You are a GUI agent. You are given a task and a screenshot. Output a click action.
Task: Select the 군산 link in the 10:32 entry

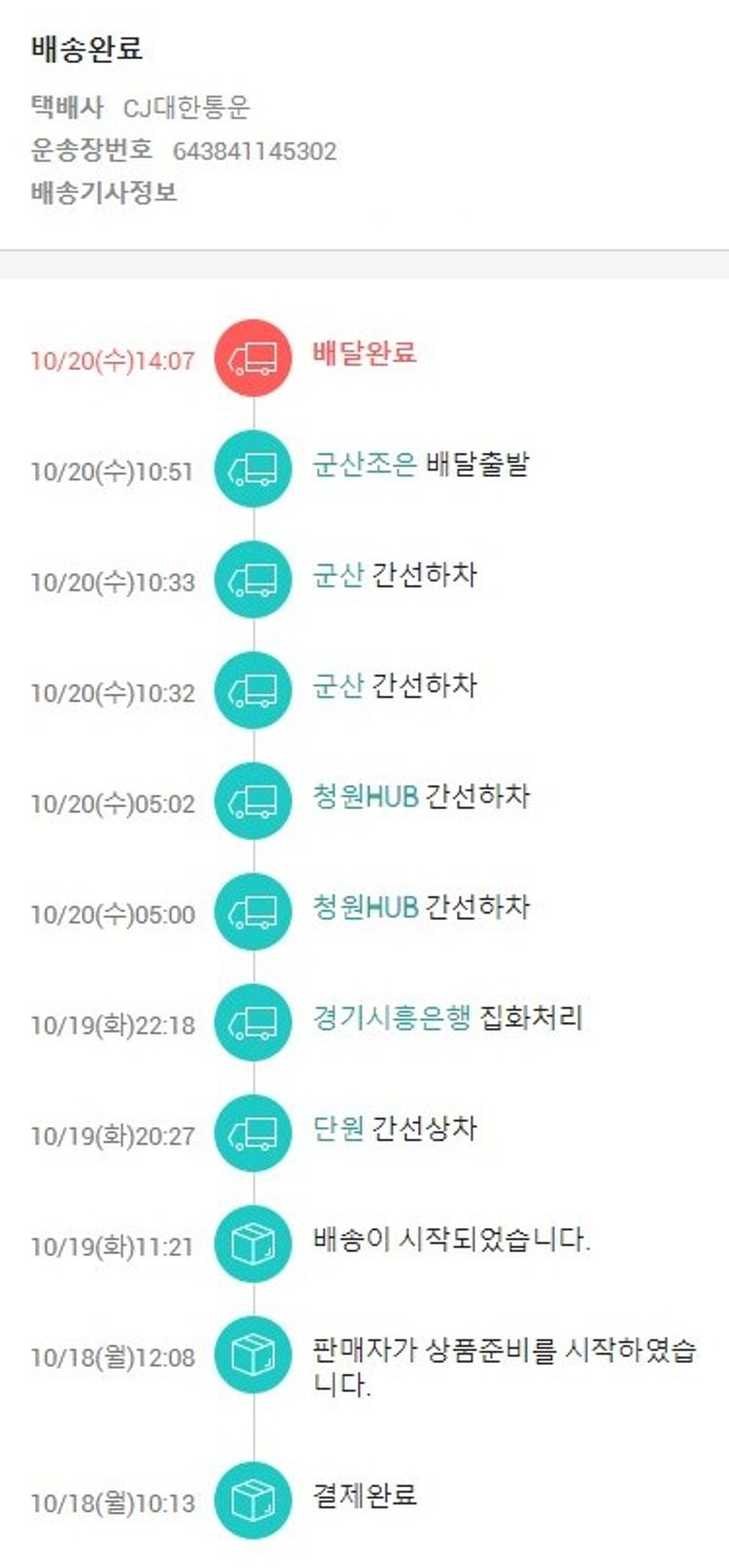coord(337,686)
